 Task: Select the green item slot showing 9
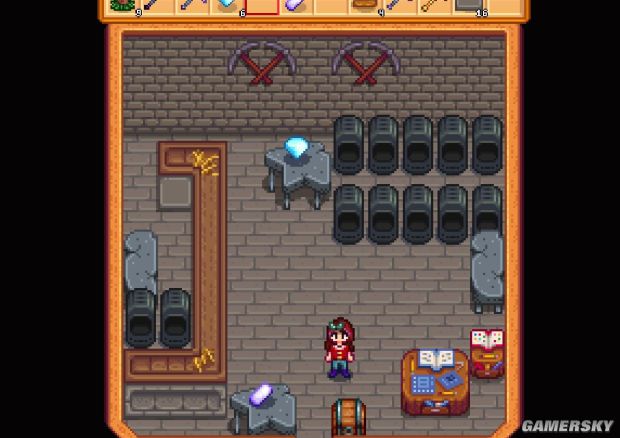pos(123,5)
